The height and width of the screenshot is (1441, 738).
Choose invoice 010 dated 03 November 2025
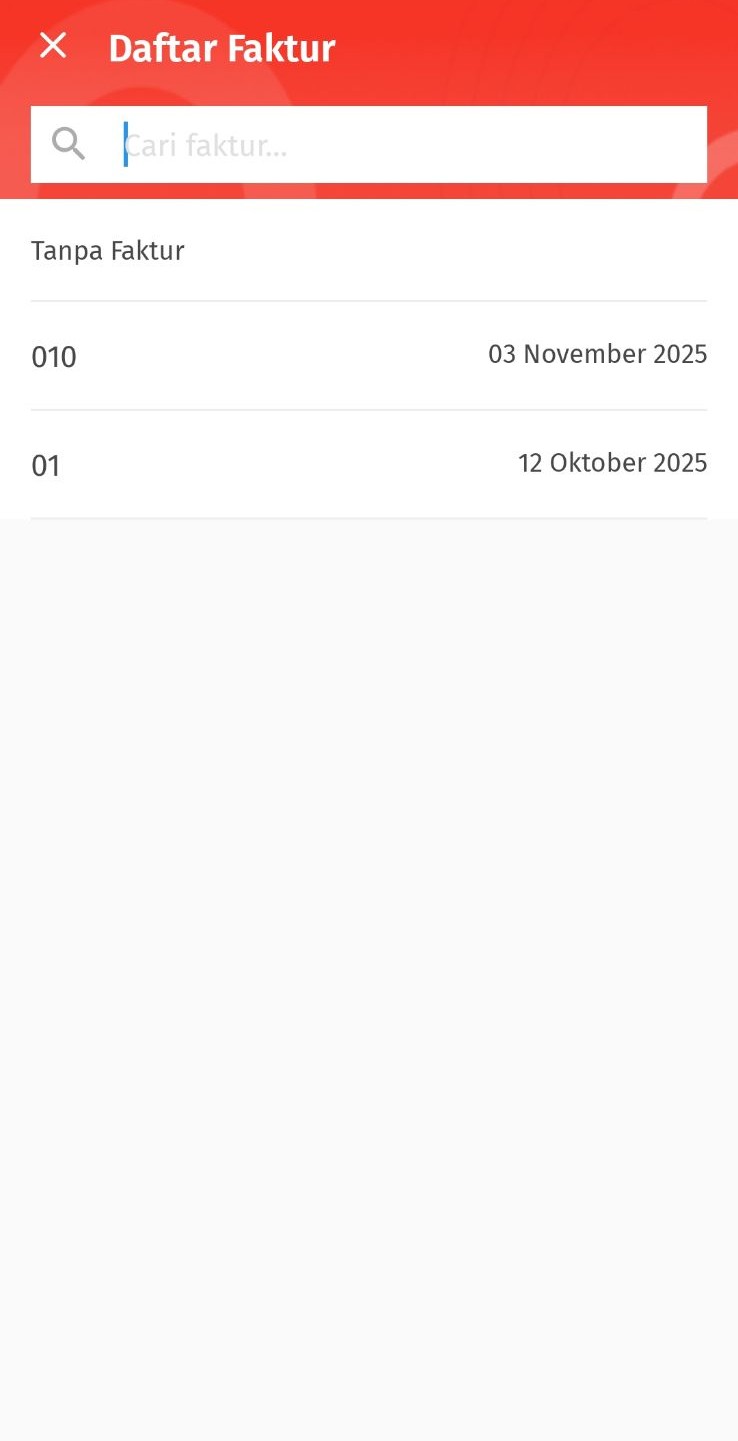(x=368, y=356)
